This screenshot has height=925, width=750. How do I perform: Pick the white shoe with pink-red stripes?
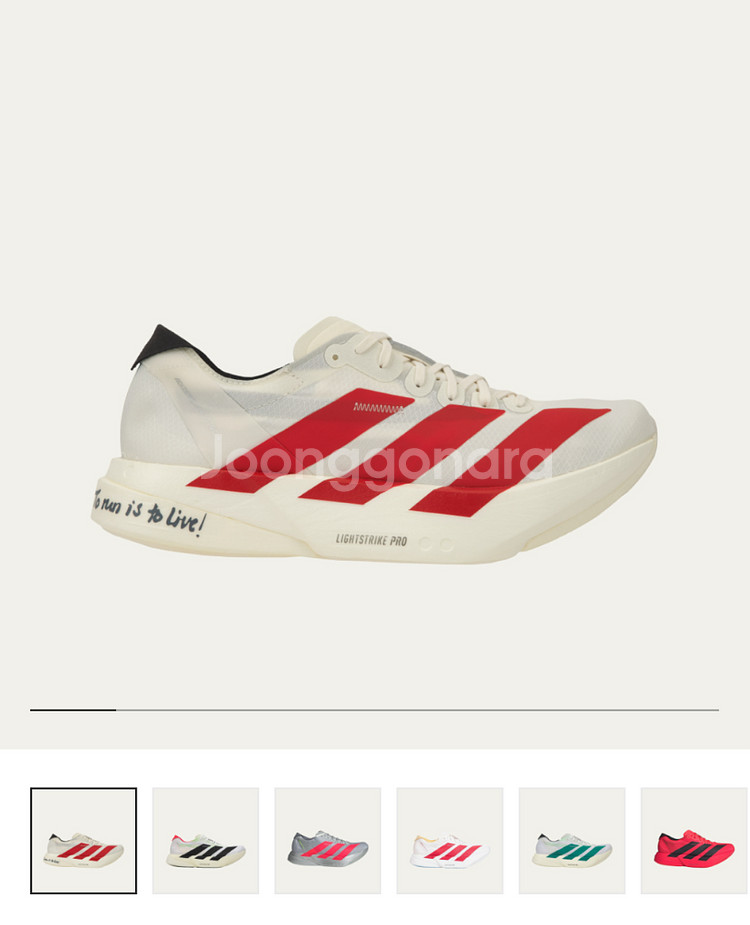click(449, 841)
